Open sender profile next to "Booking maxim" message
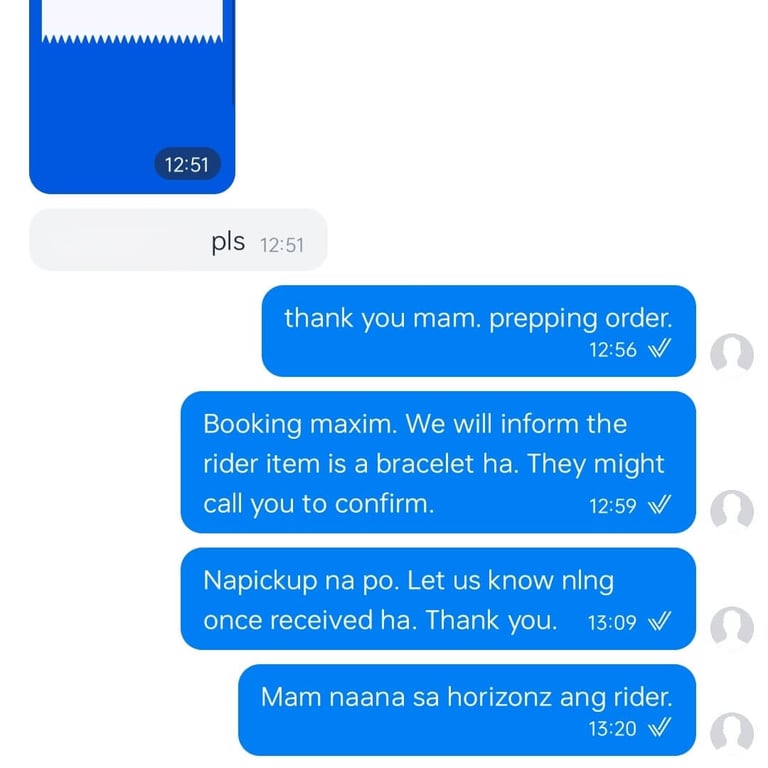The width and height of the screenshot is (768, 768). (731, 510)
